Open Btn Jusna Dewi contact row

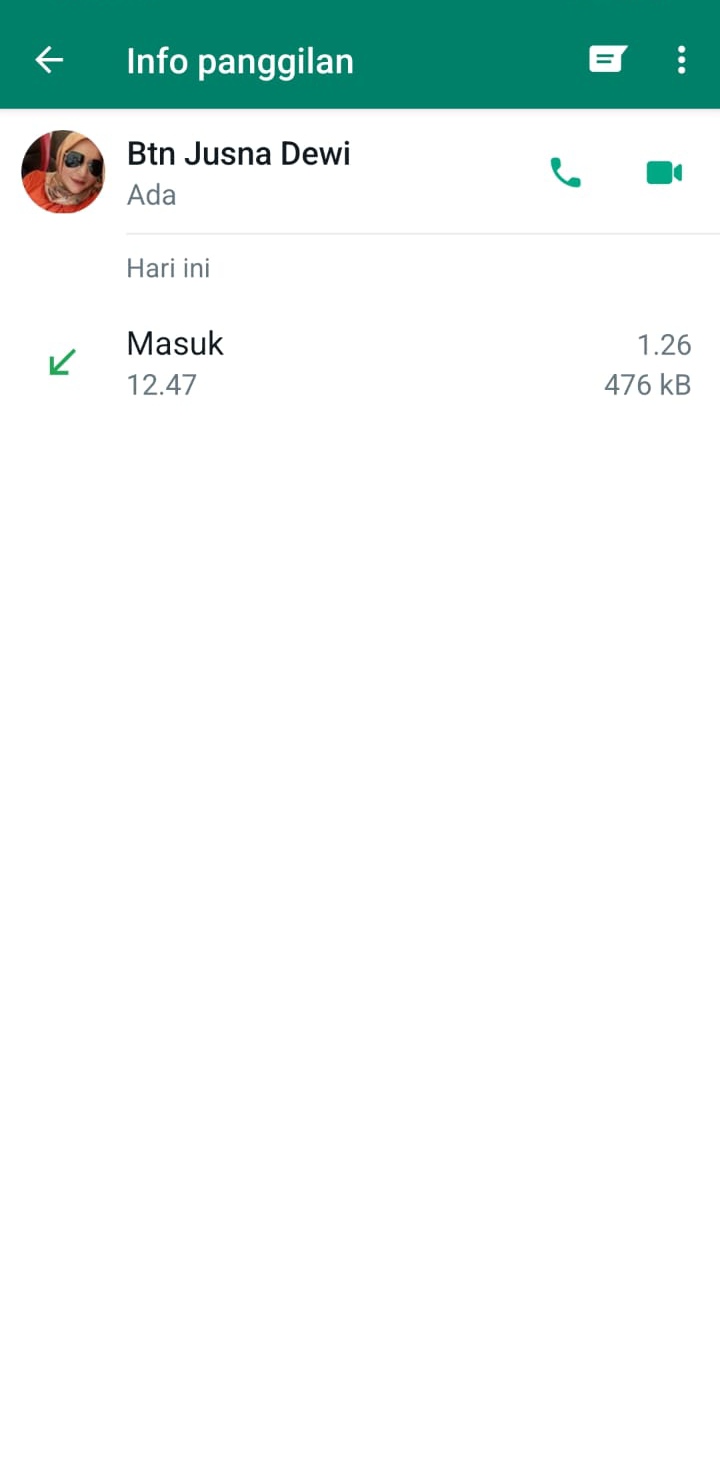tap(300, 173)
